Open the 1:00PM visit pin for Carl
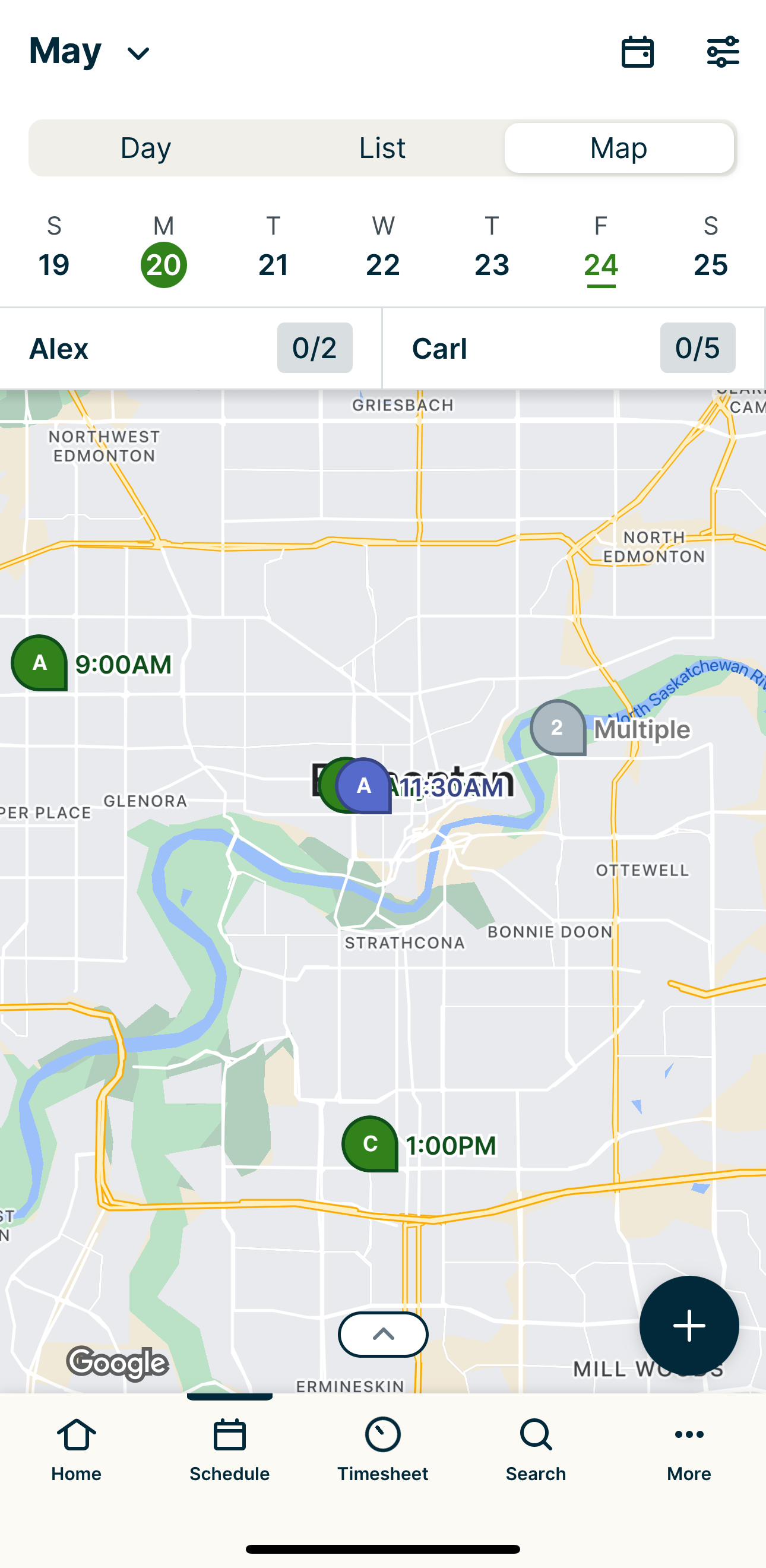This screenshot has width=766, height=1568. [x=369, y=1145]
